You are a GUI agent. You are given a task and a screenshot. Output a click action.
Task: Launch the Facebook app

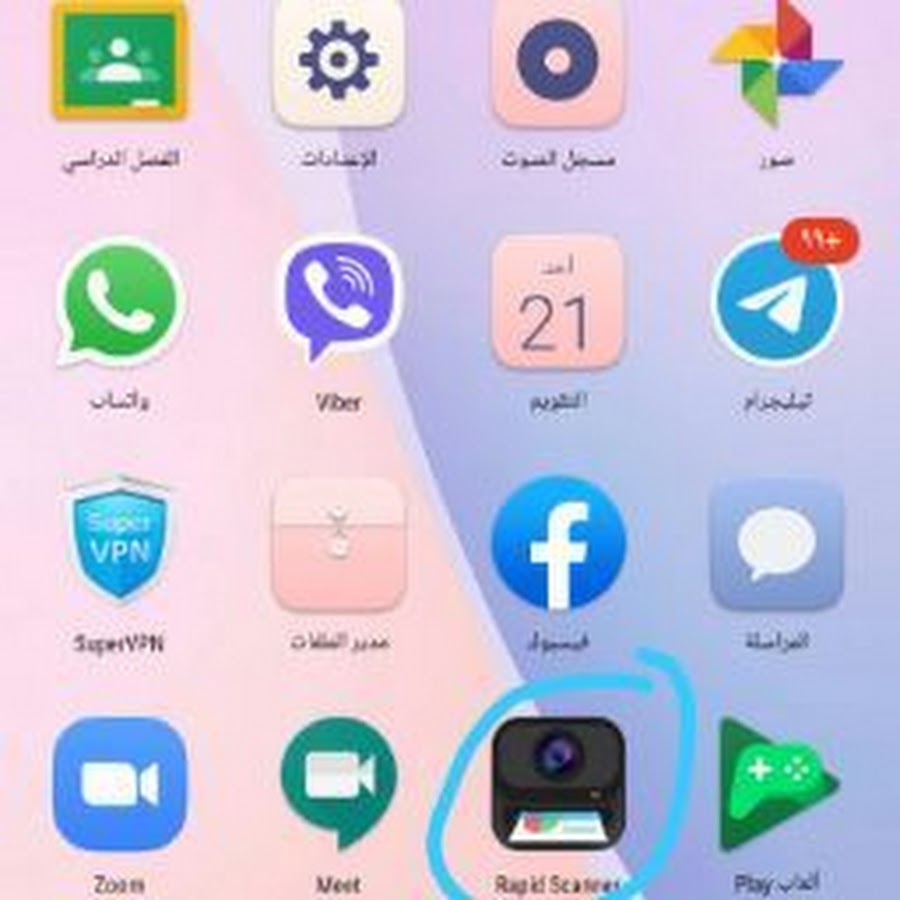point(558,542)
